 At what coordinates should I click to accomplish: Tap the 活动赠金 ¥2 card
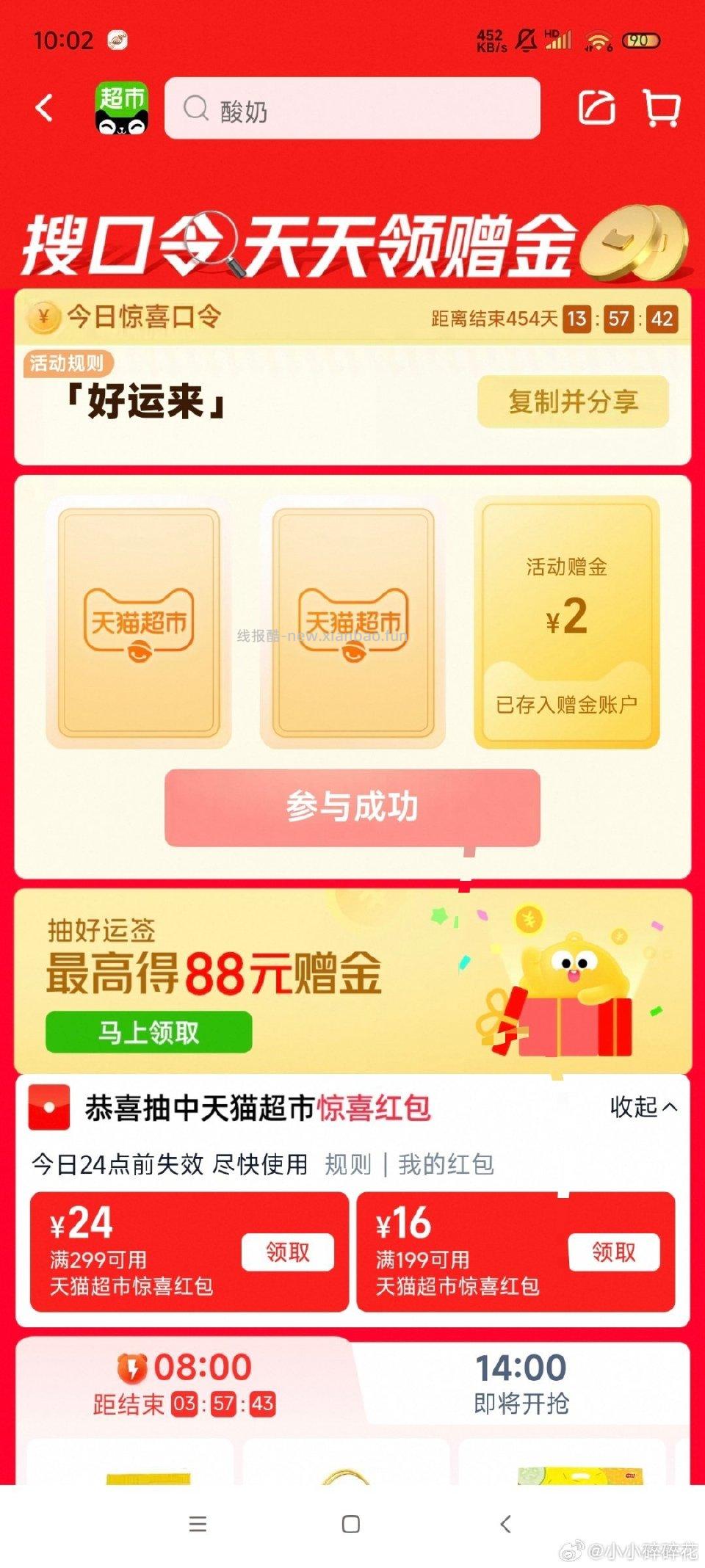coord(569,624)
